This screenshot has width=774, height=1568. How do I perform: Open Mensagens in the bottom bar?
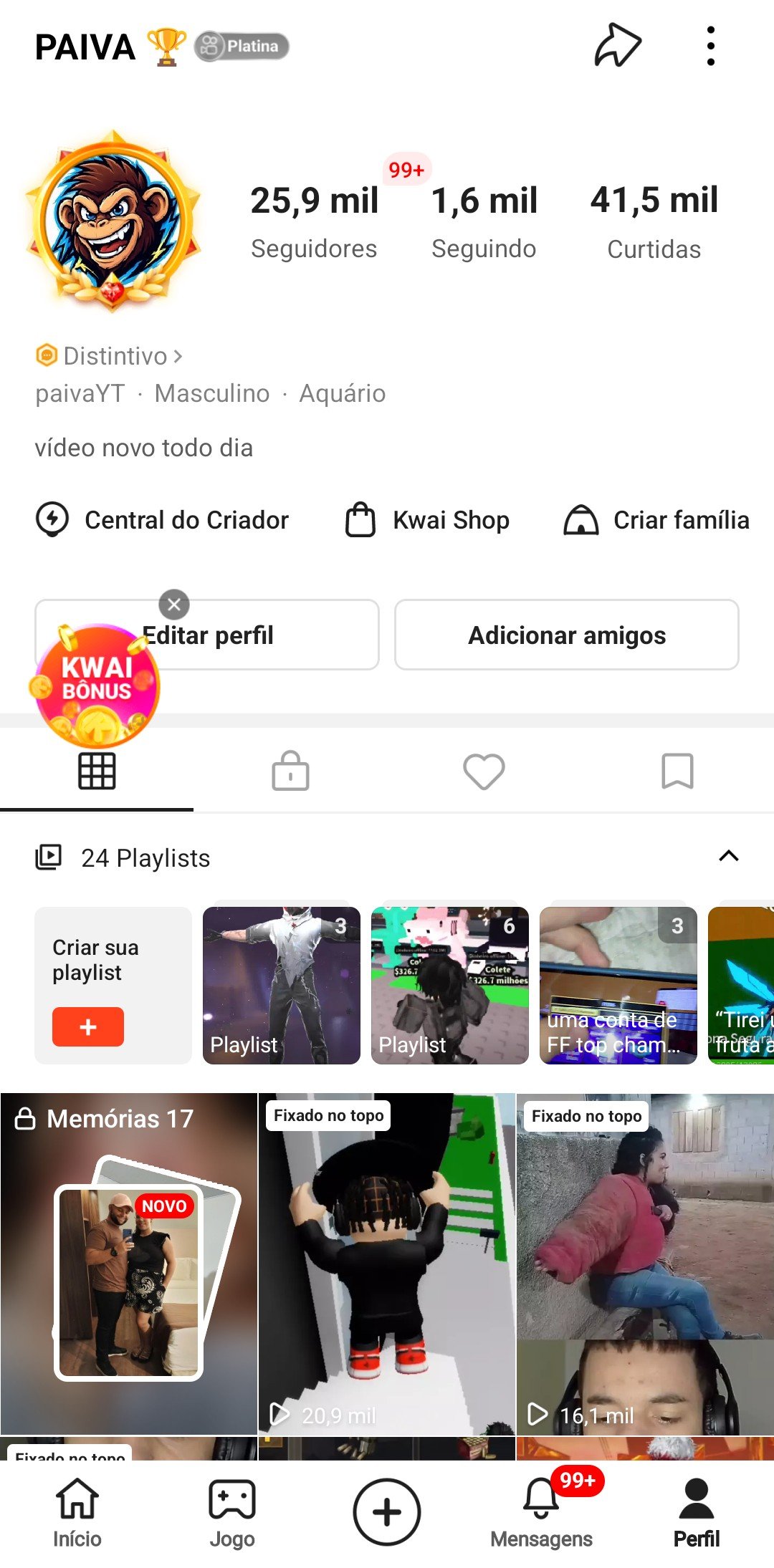pos(542,1513)
